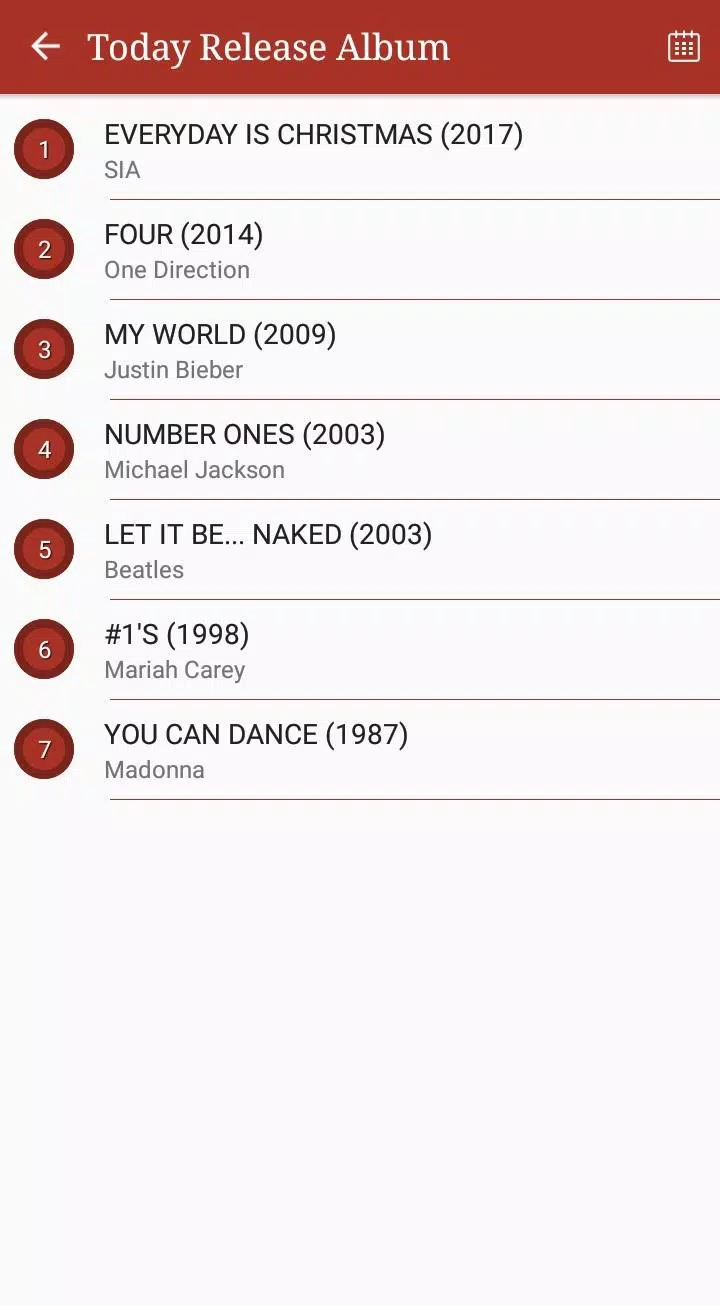Tap the back arrow in the toolbar
The width and height of the screenshot is (720, 1306).
click(x=45, y=46)
